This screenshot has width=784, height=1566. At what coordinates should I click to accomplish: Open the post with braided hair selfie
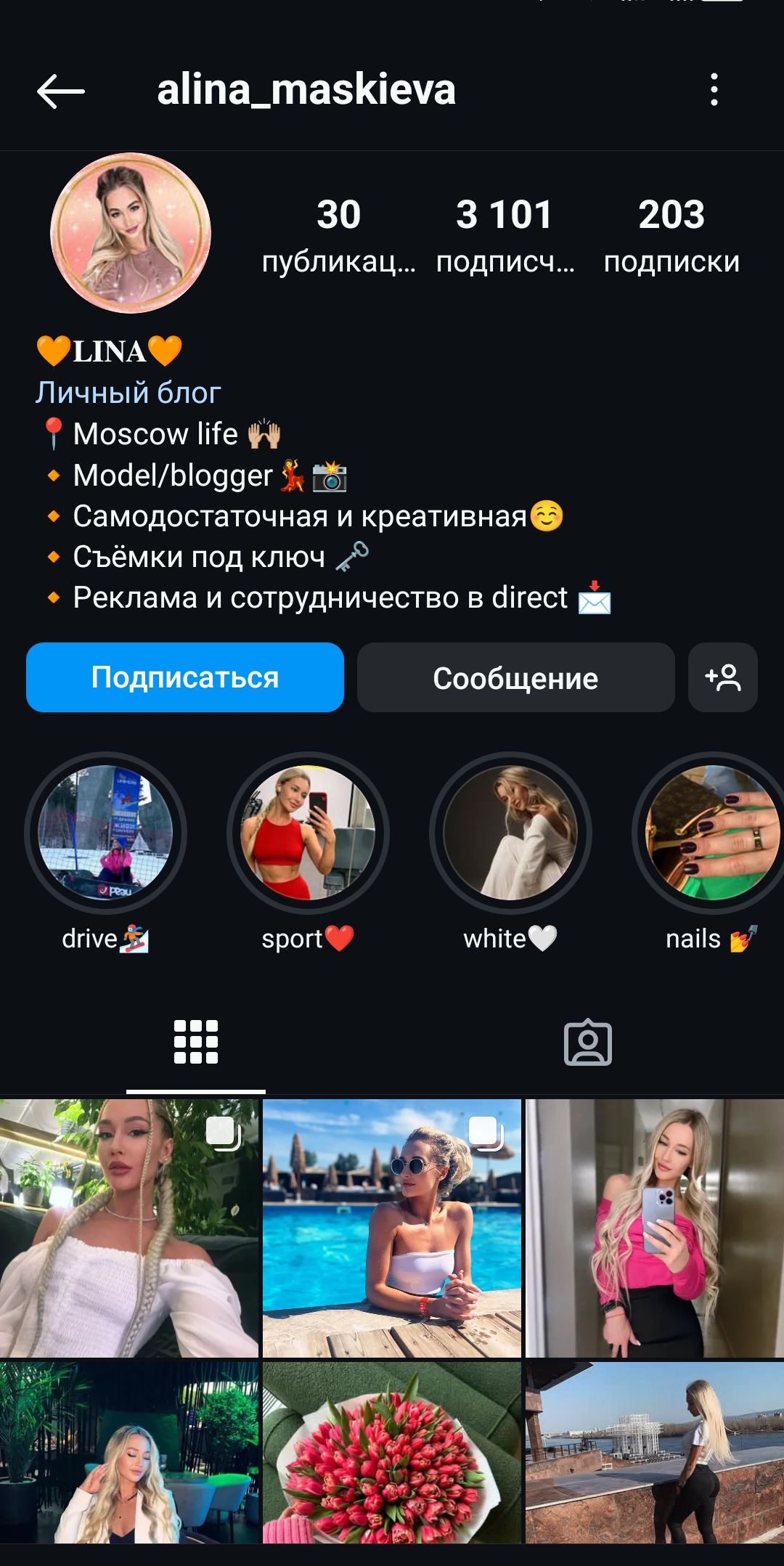[x=129, y=1228]
